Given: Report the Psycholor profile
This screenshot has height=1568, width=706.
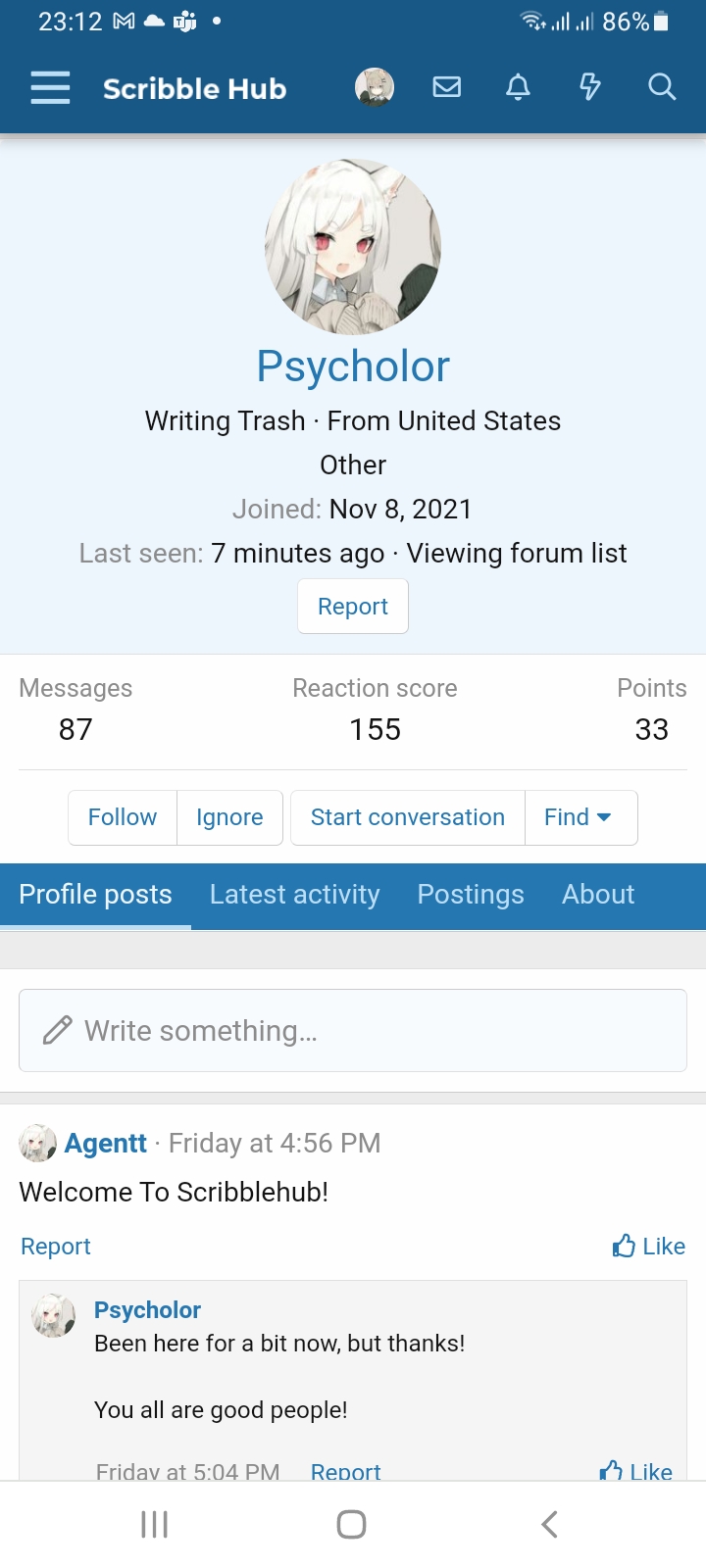Looking at the screenshot, I should [x=352, y=606].
